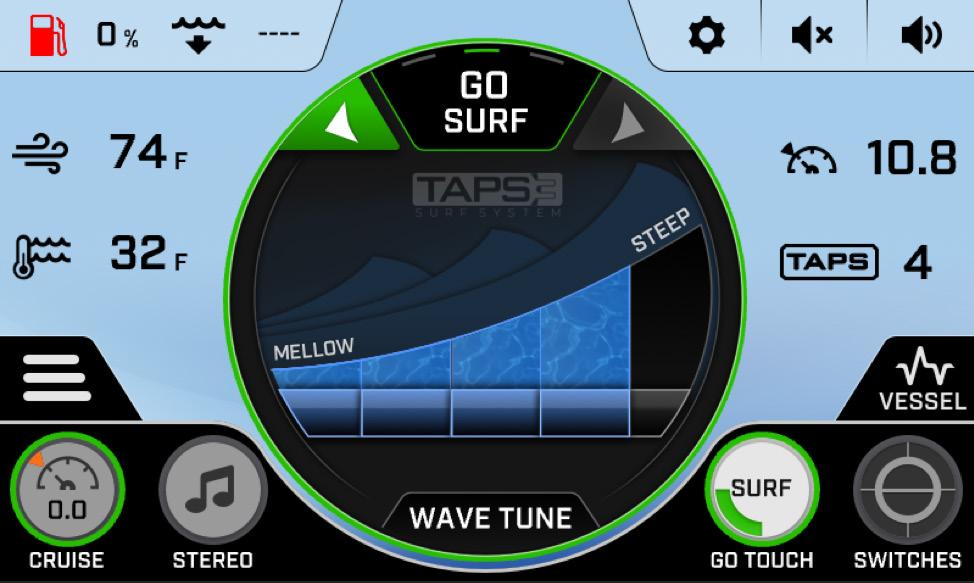The width and height of the screenshot is (974, 583).
Task: Mute the audio
Action: (811, 36)
